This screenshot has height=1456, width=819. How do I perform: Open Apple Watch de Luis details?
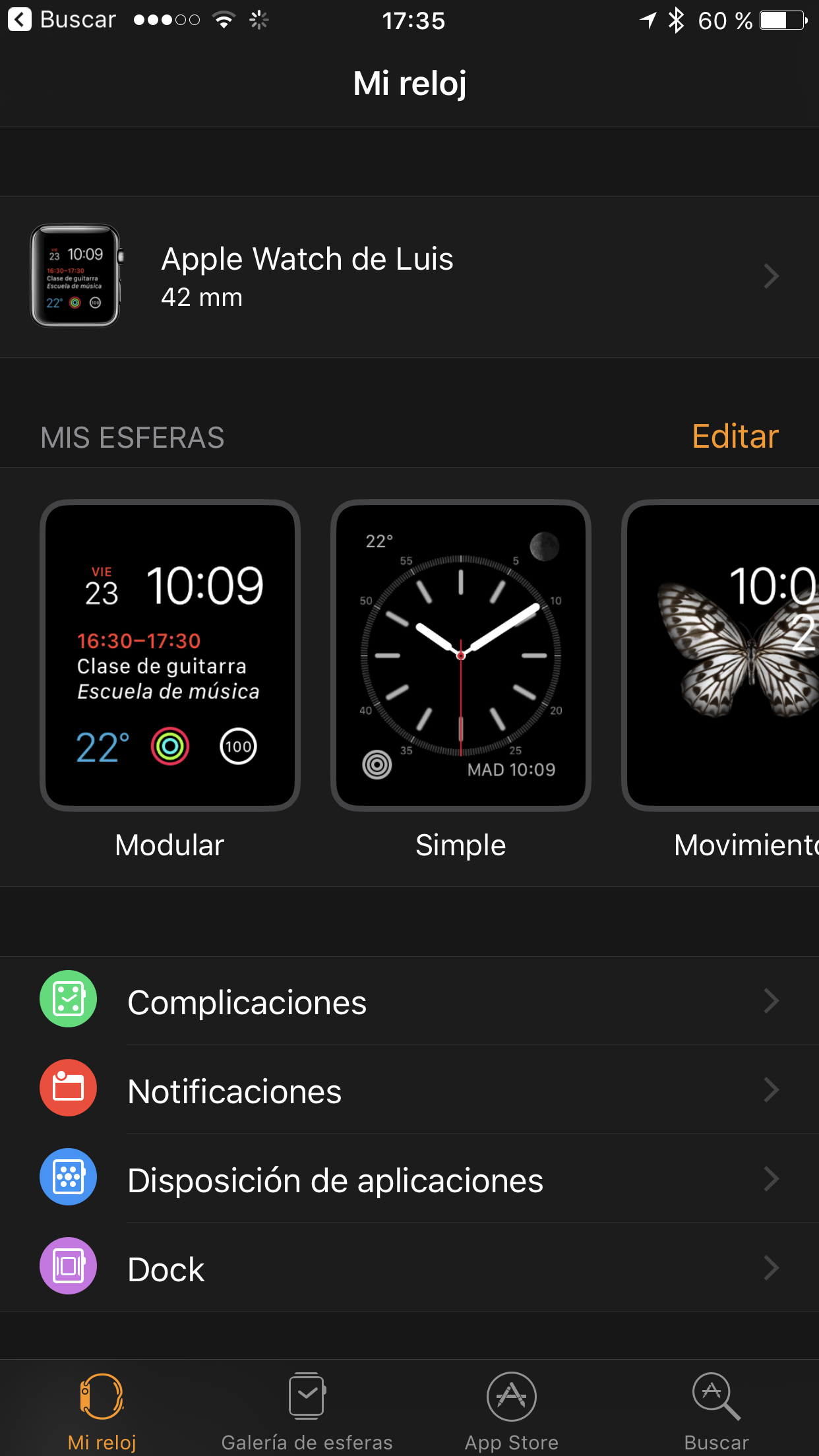coord(409,276)
